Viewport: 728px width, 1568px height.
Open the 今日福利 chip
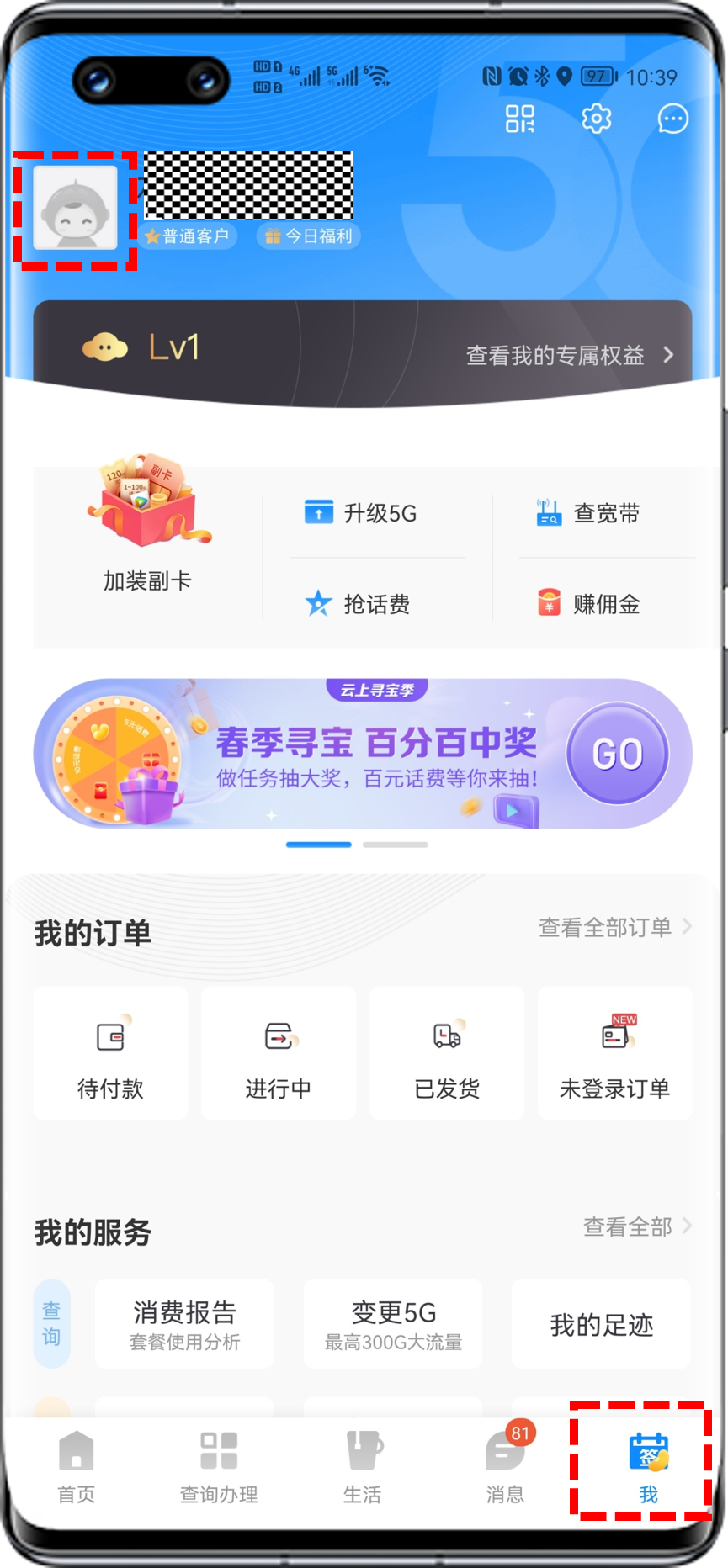309,236
